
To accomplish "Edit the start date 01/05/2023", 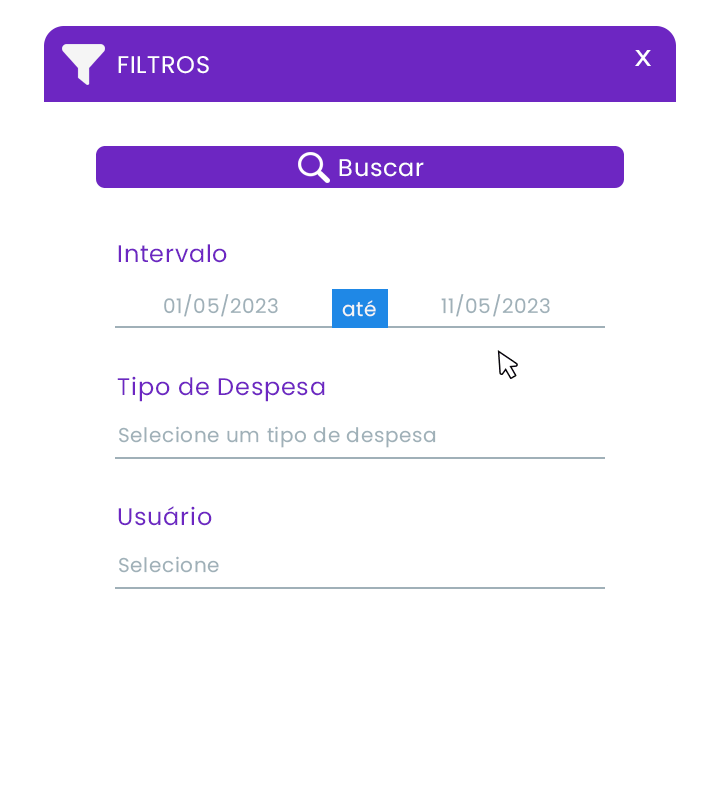I will [x=221, y=306].
